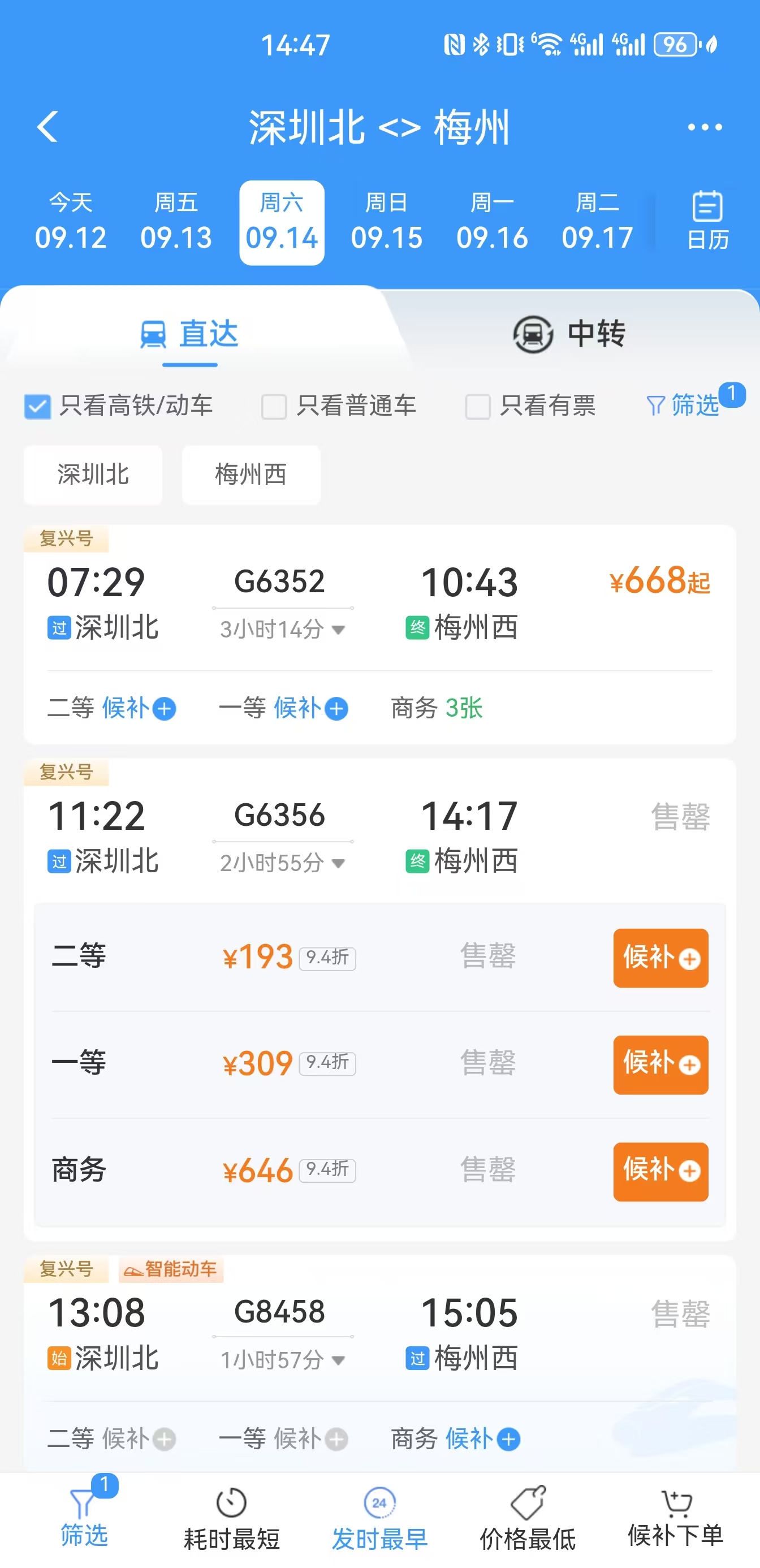Select Friday 09.13 date
The width and height of the screenshot is (760, 1568).
click(176, 222)
